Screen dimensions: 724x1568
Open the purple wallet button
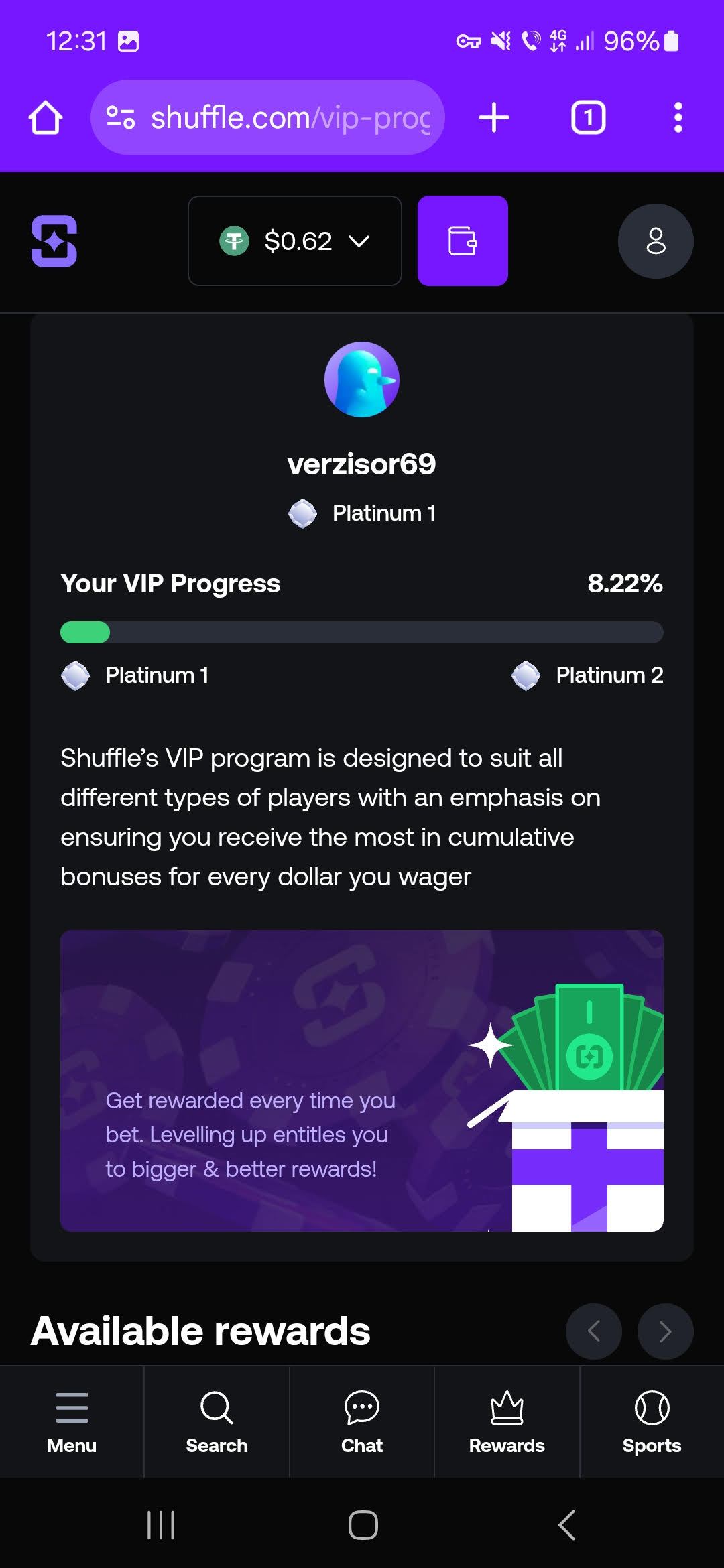tap(463, 241)
